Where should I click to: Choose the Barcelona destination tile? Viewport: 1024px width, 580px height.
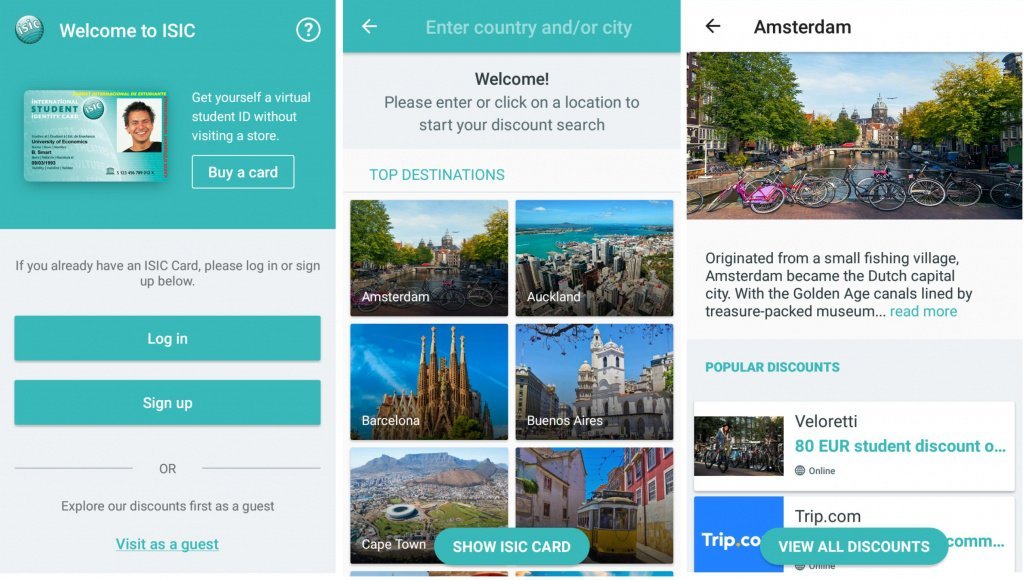[429, 381]
